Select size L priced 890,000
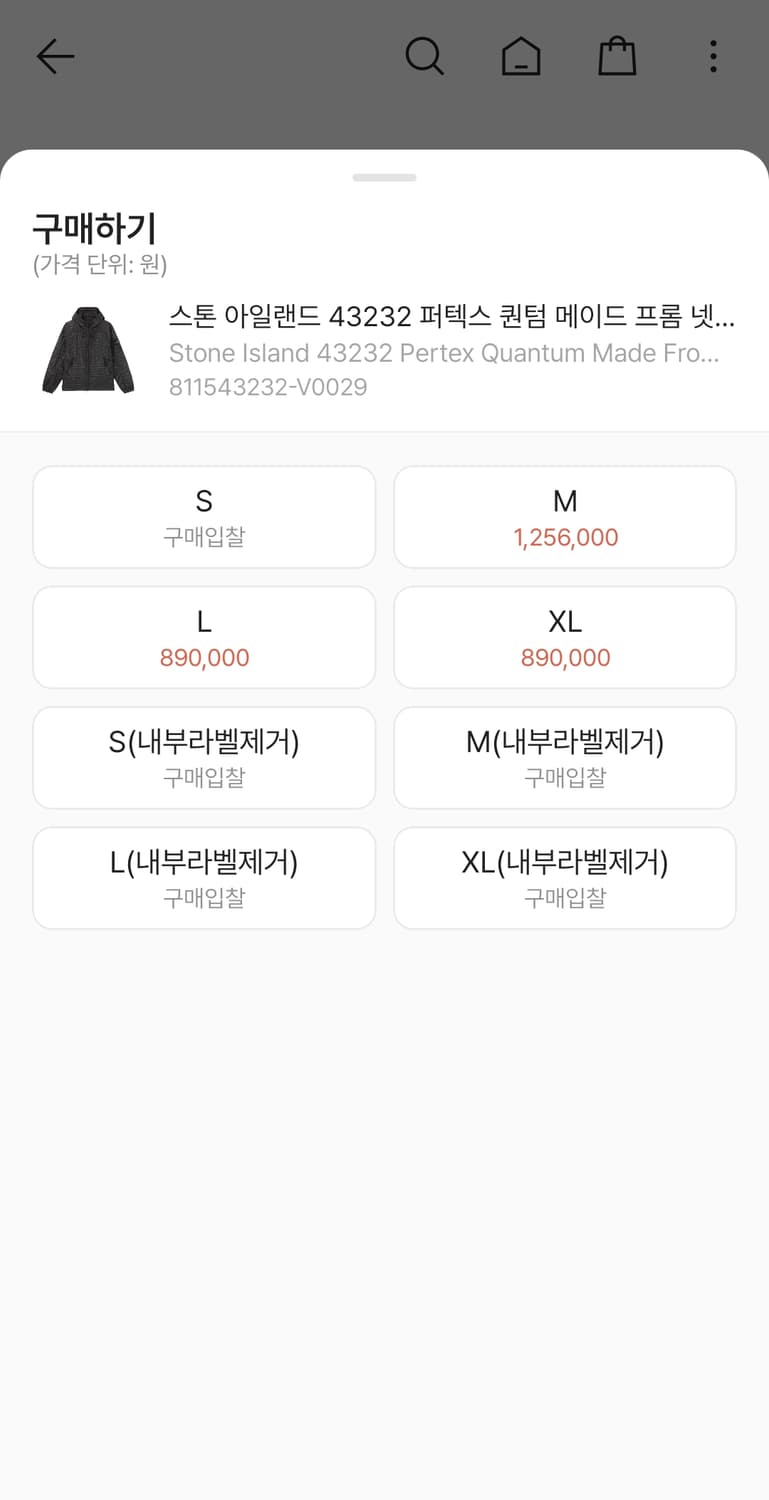The height and width of the screenshot is (1500, 769). (x=204, y=637)
